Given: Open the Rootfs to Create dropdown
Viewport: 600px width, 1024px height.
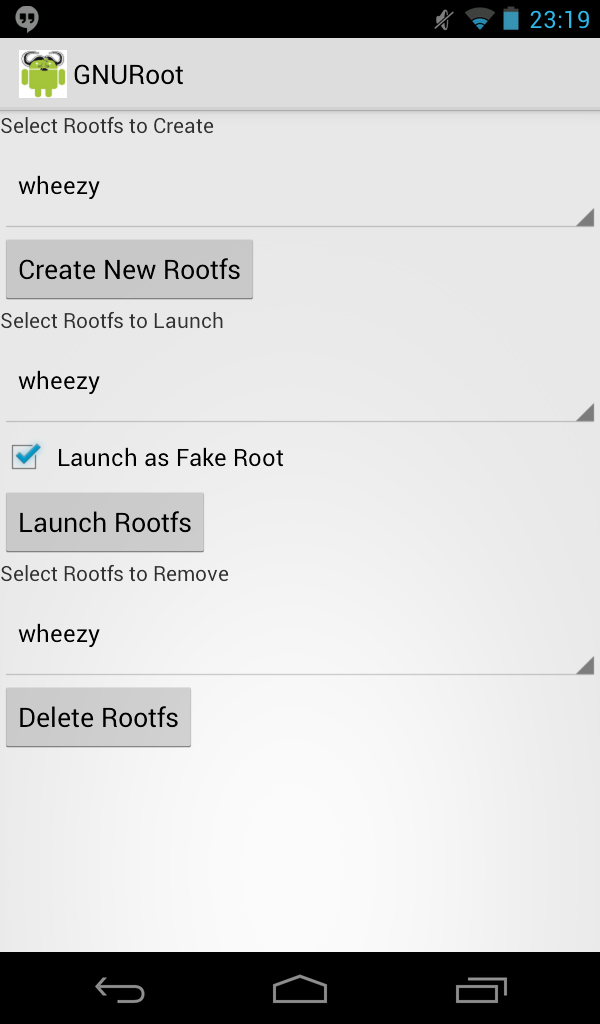Looking at the screenshot, I should [300, 186].
